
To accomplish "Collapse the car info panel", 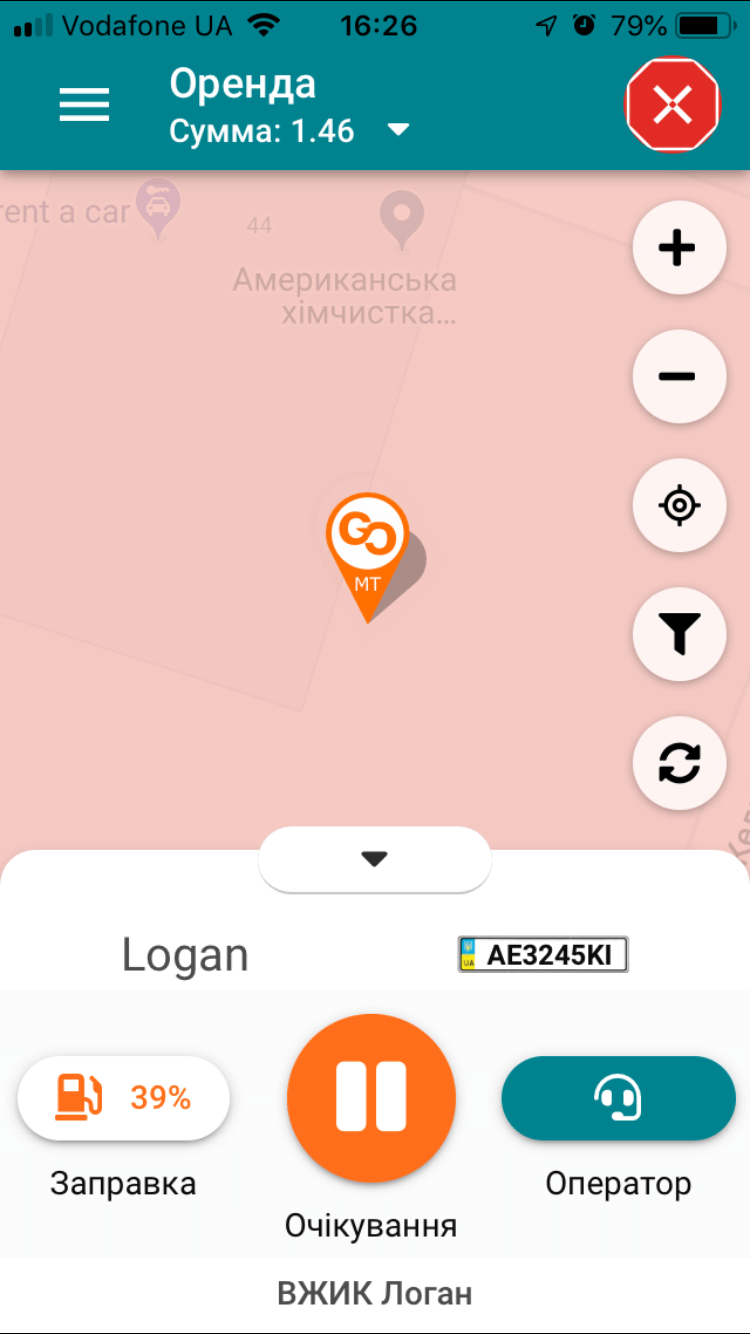I will pos(374,859).
